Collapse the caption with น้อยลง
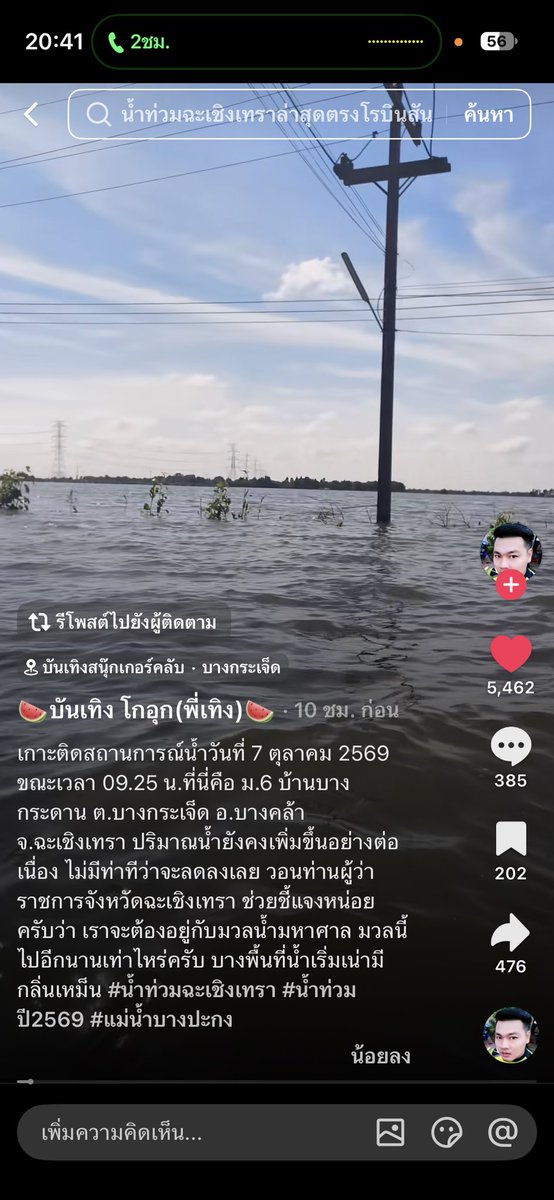554x1200 pixels. pos(381,1056)
